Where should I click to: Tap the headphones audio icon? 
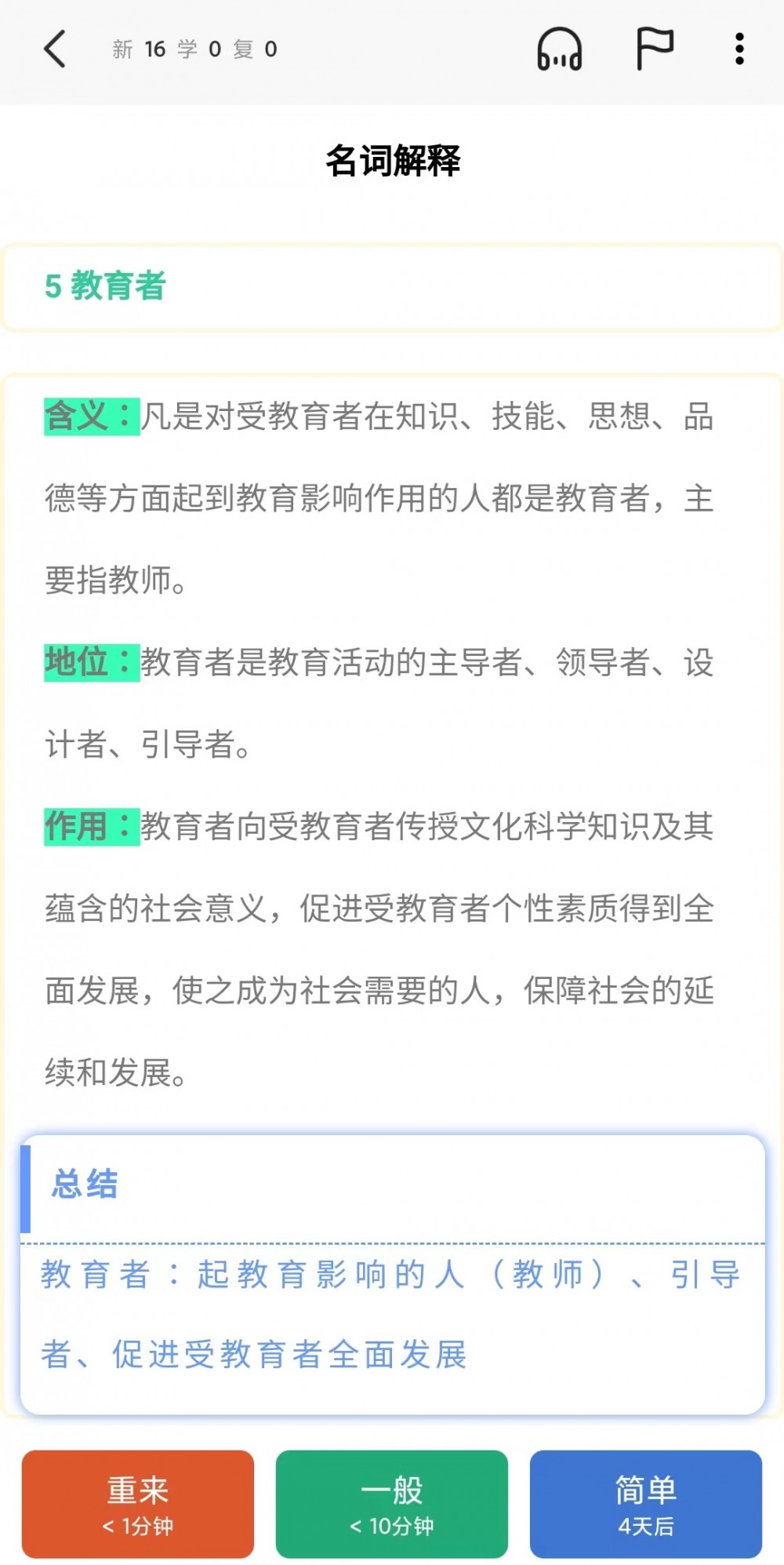point(559,49)
